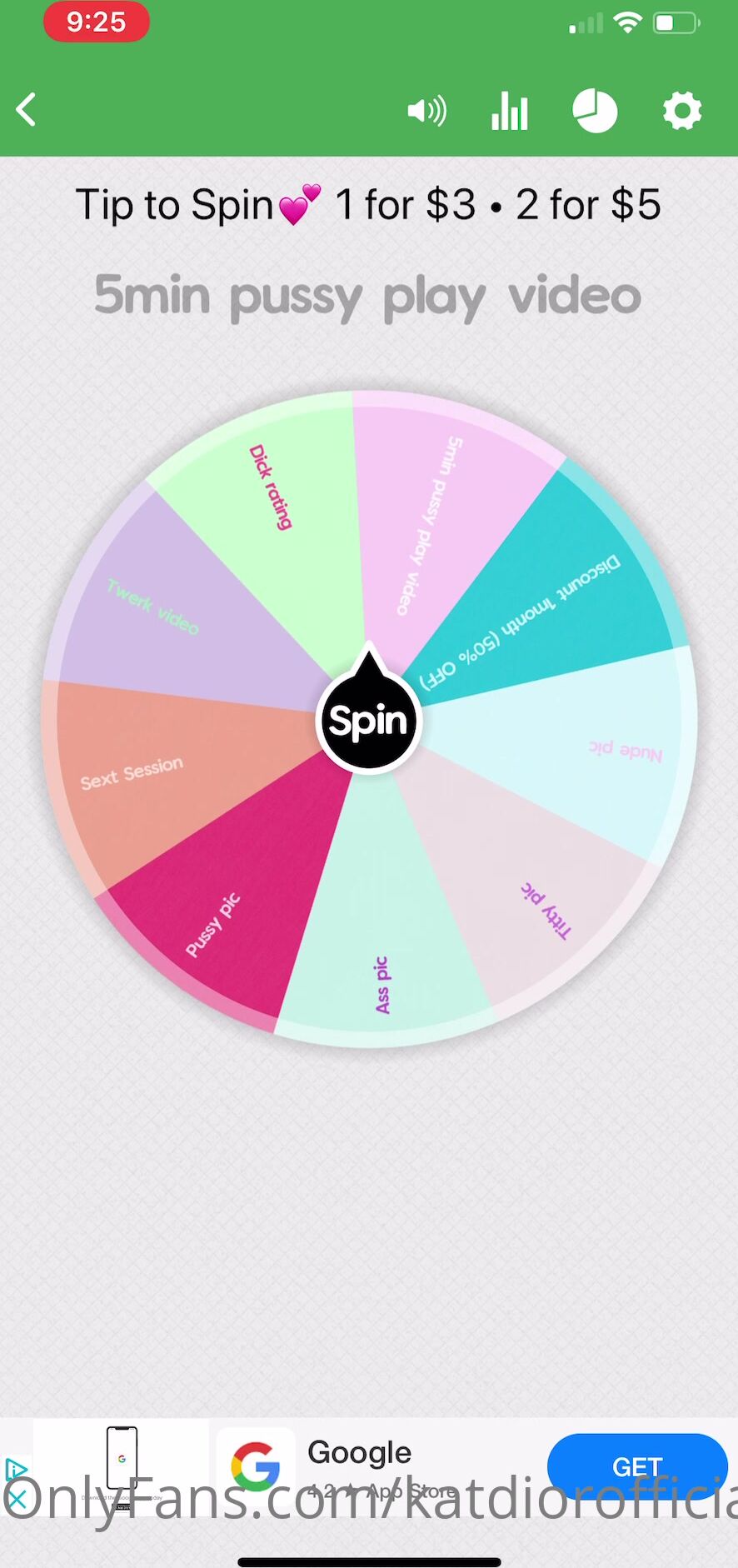This screenshot has height=1568, width=738.
Task: Tap the Spin button on the wheel
Action: pos(369,722)
